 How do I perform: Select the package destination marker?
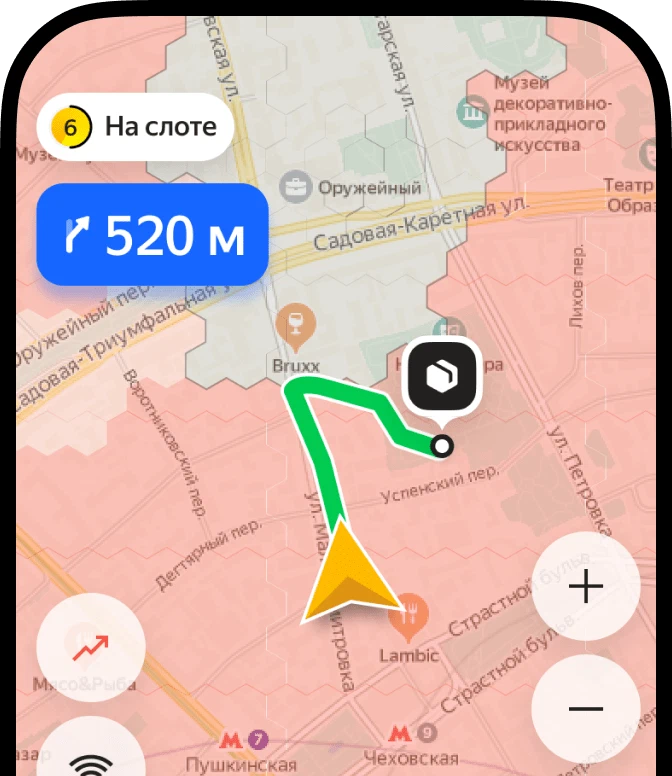441,377
